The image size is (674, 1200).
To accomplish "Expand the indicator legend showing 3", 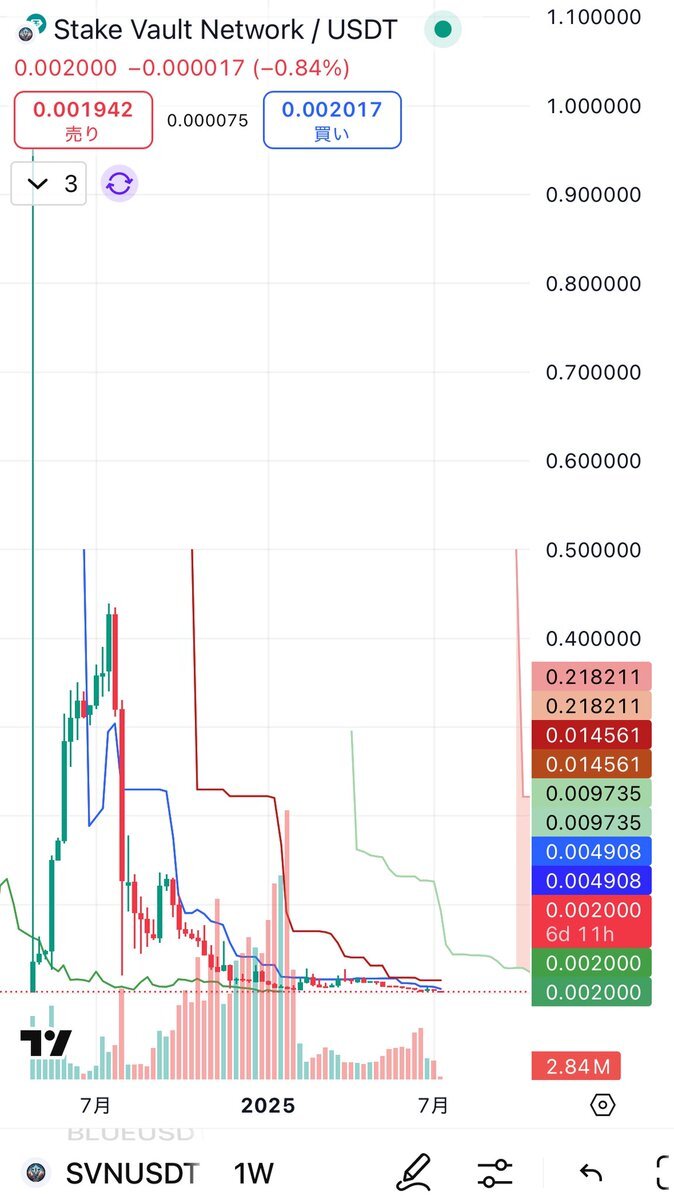I will pyautogui.click(x=48, y=184).
